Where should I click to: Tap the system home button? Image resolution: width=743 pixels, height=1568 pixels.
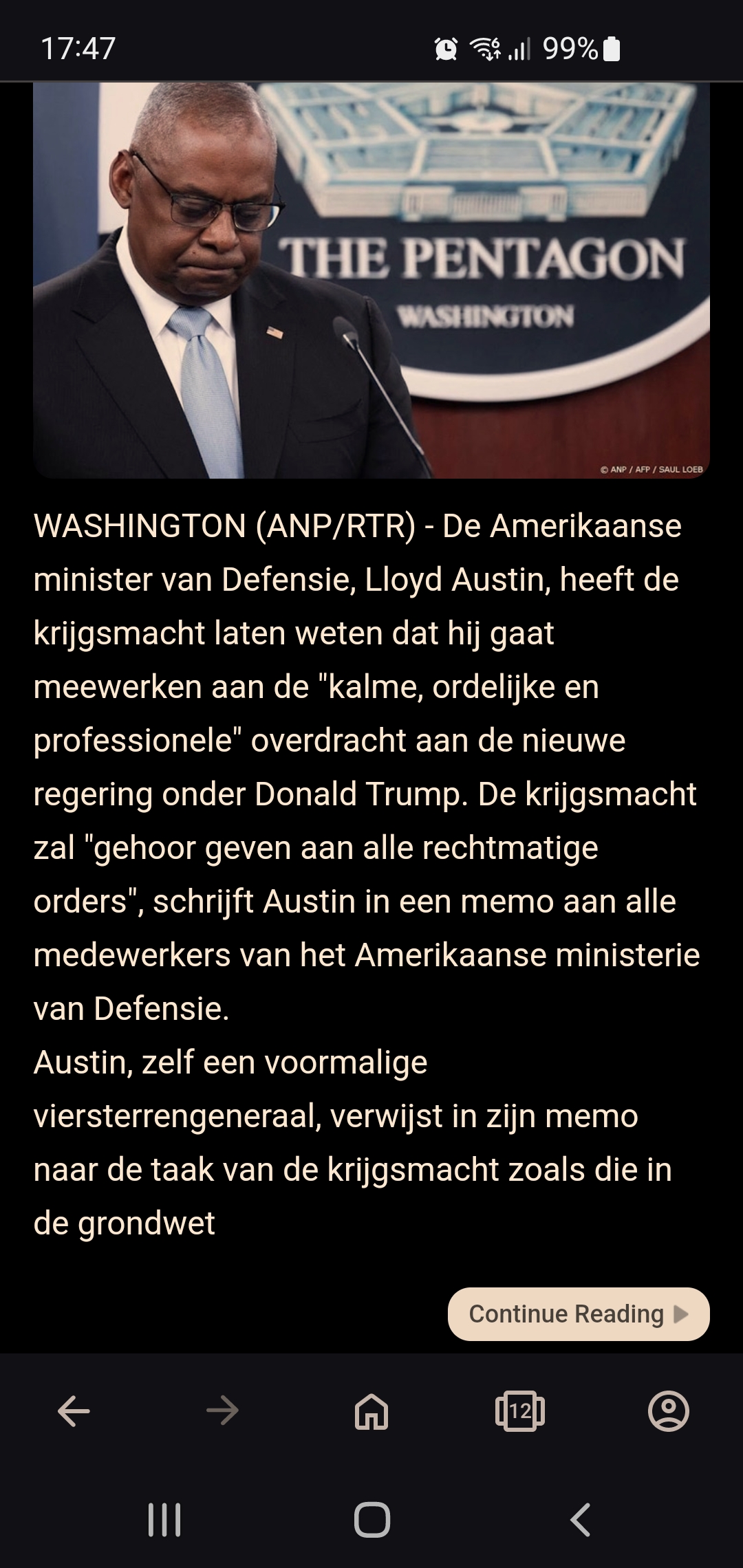coord(372,1520)
